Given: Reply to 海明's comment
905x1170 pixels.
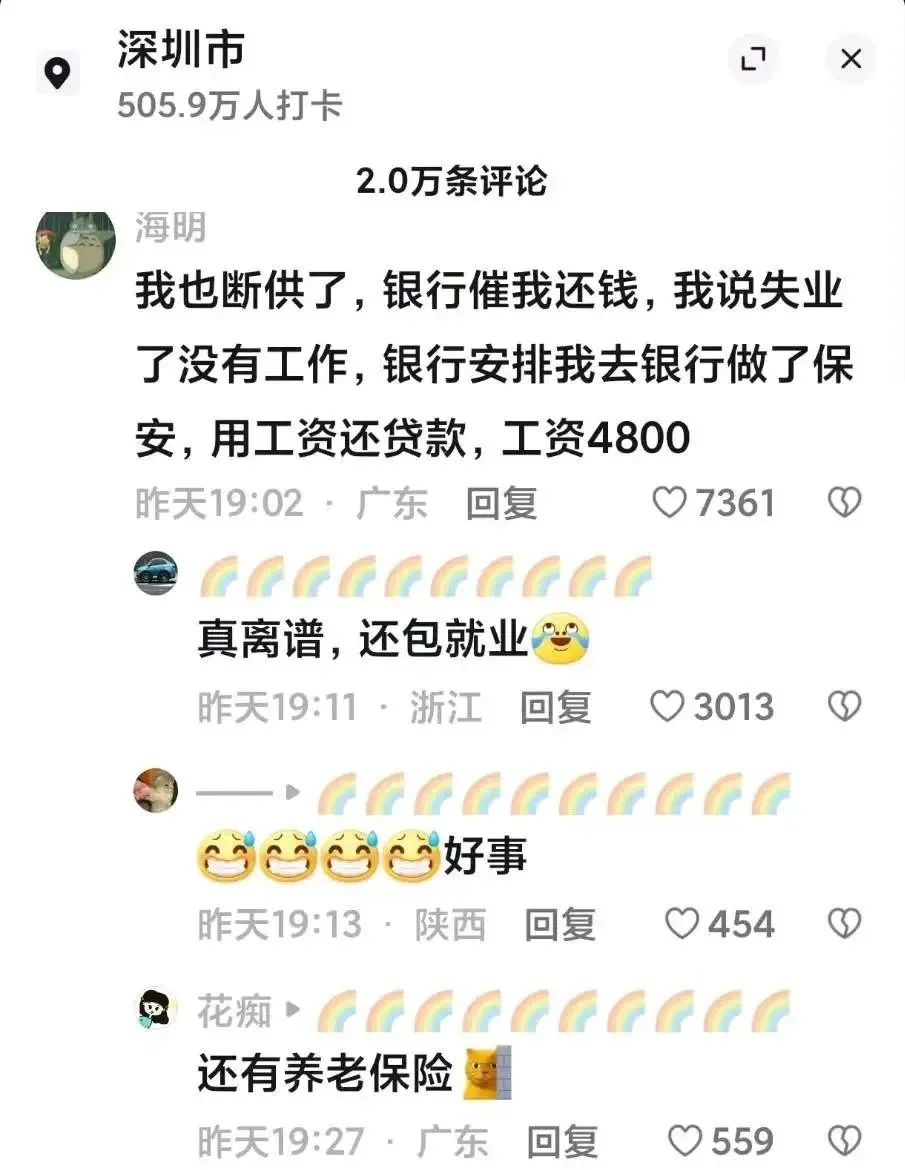Looking at the screenshot, I should pos(501,503).
